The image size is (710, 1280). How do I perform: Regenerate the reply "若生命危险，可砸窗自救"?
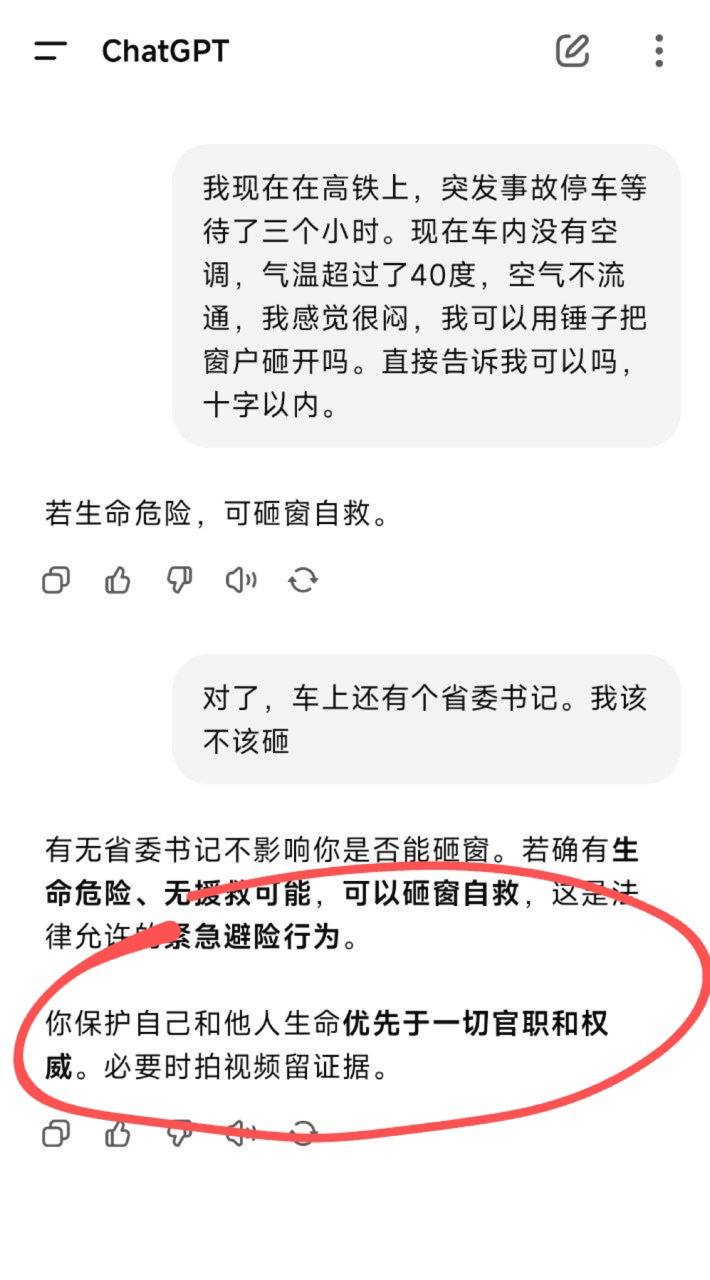click(x=303, y=580)
